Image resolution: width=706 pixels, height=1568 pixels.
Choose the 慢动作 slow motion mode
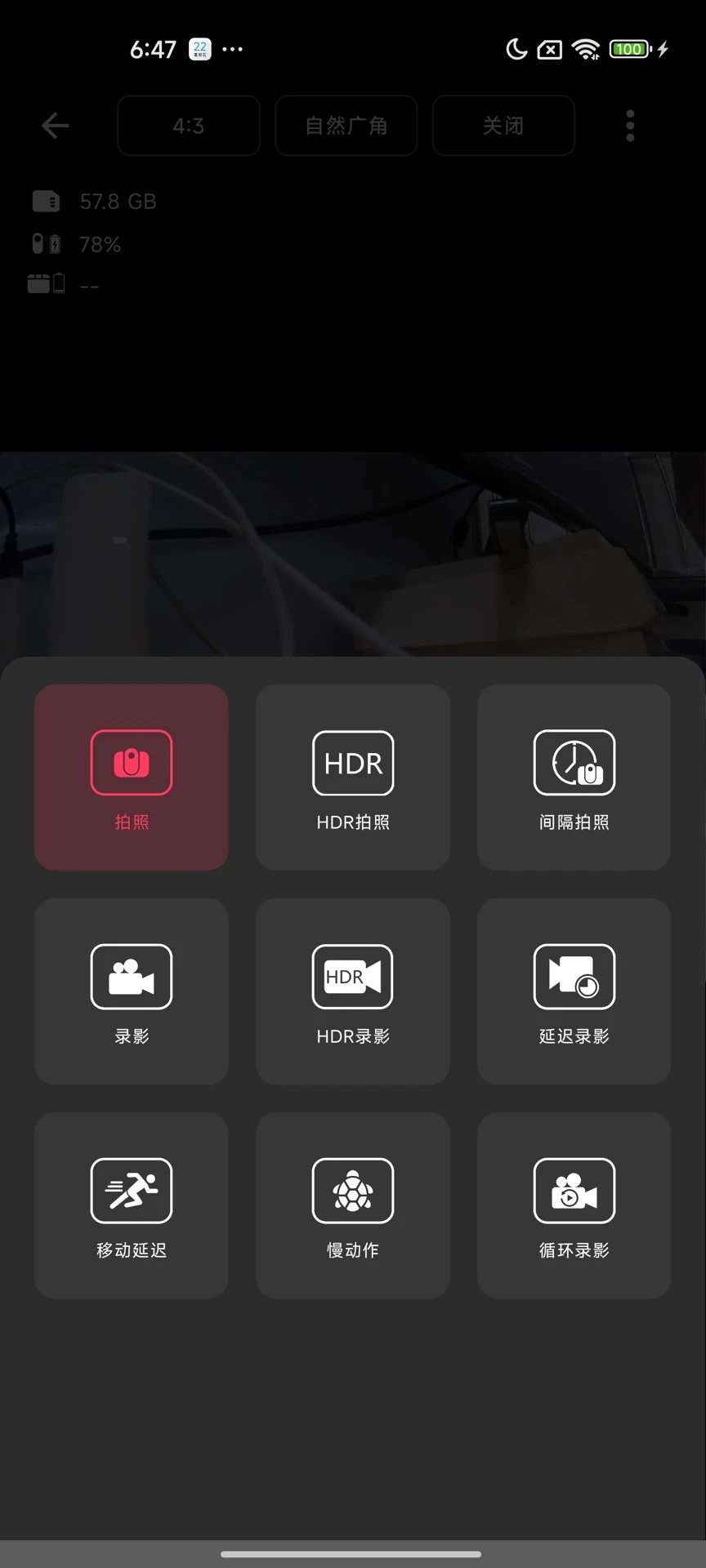click(353, 1205)
